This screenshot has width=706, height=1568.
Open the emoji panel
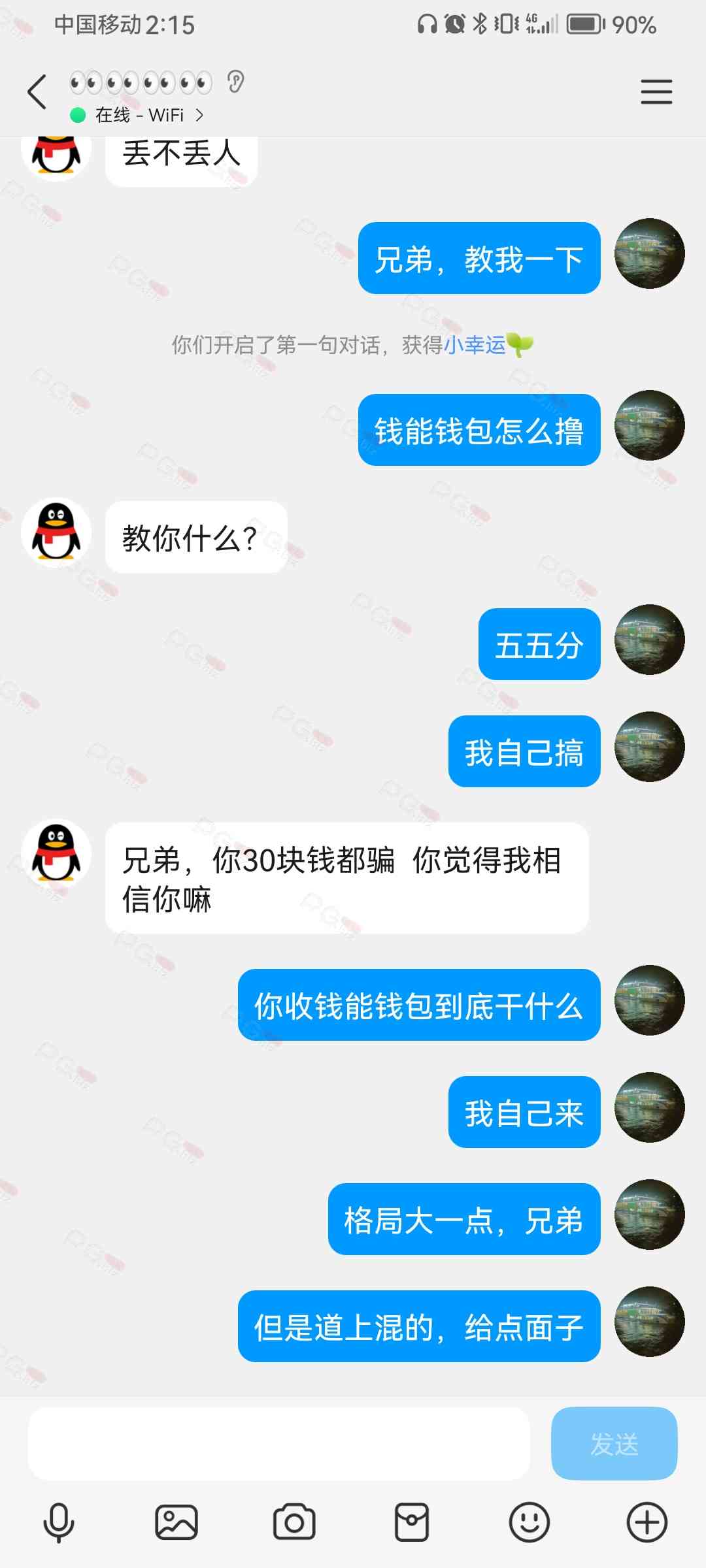(x=529, y=1522)
